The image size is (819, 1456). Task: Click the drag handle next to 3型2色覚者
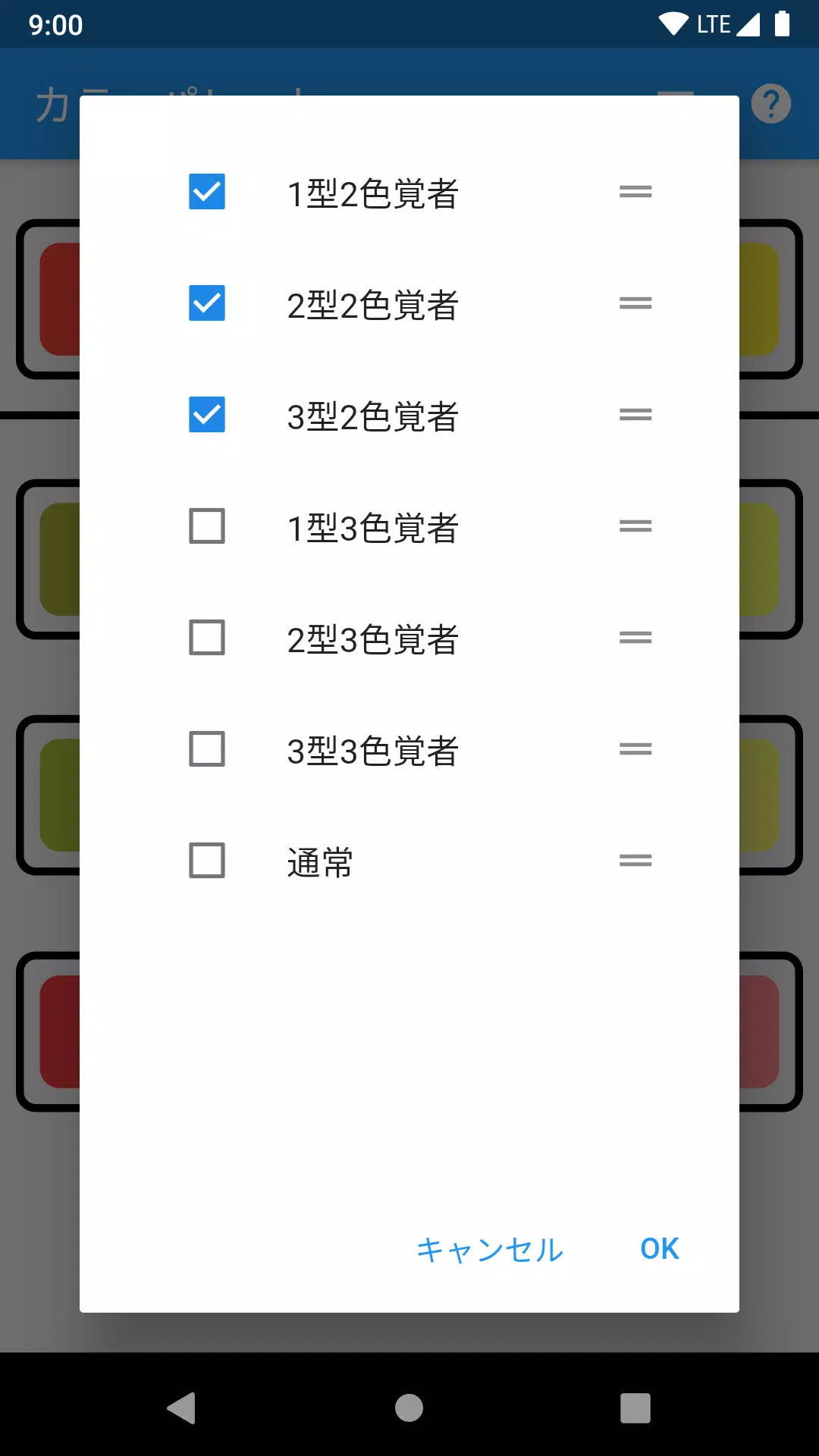coord(635,415)
